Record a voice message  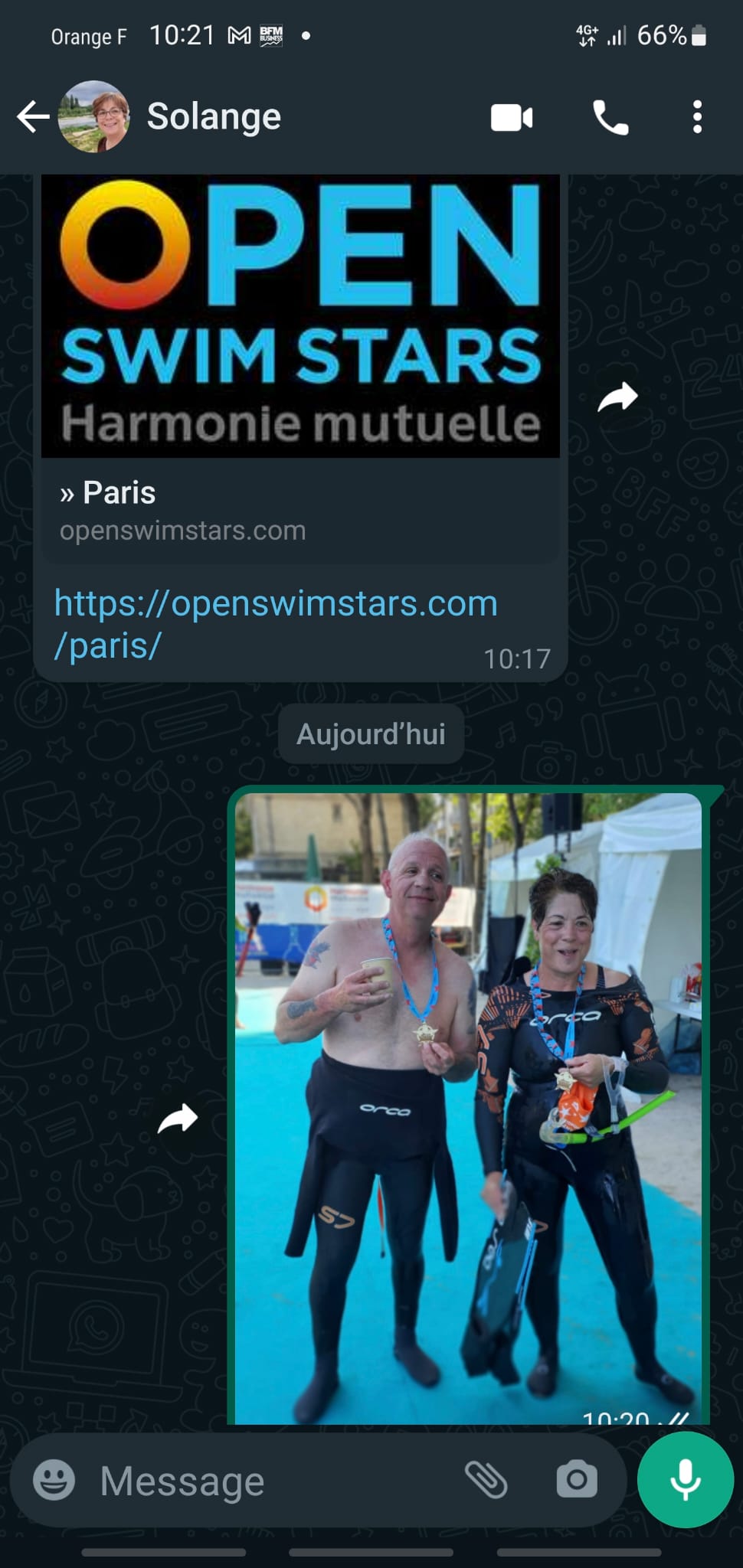click(x=685, y=1479)
